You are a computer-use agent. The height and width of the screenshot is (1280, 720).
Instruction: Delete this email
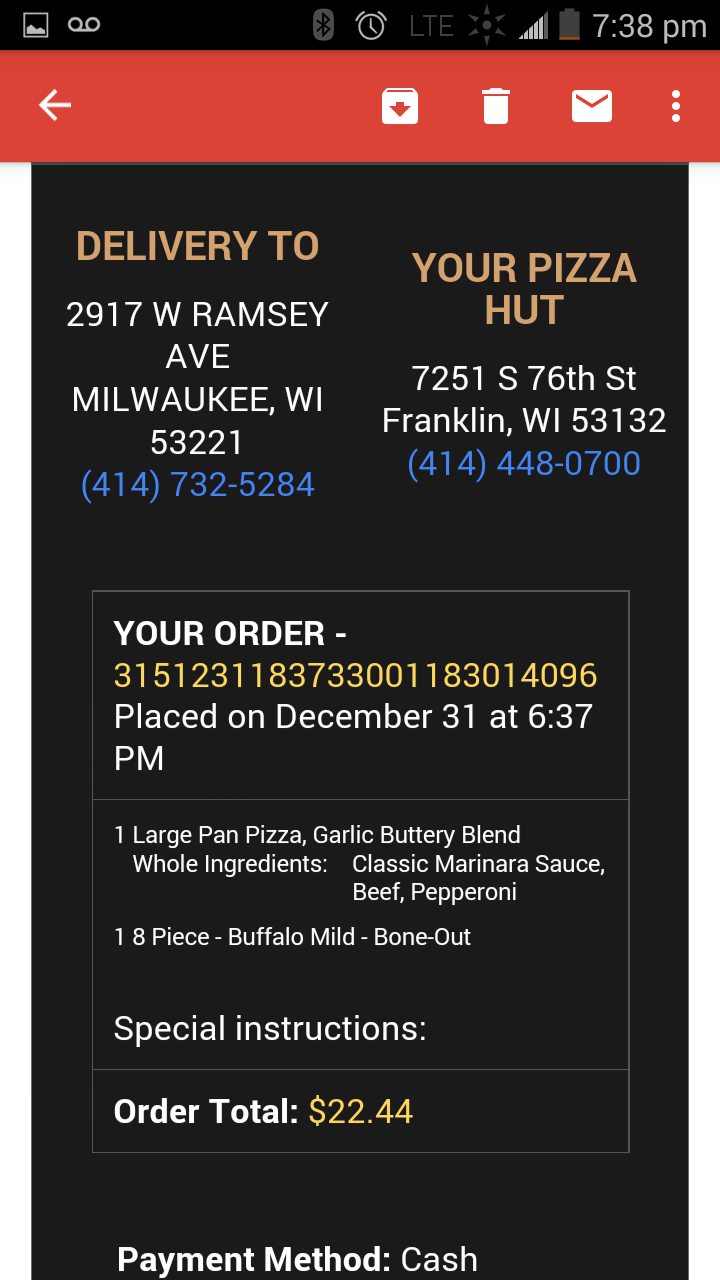496,105
